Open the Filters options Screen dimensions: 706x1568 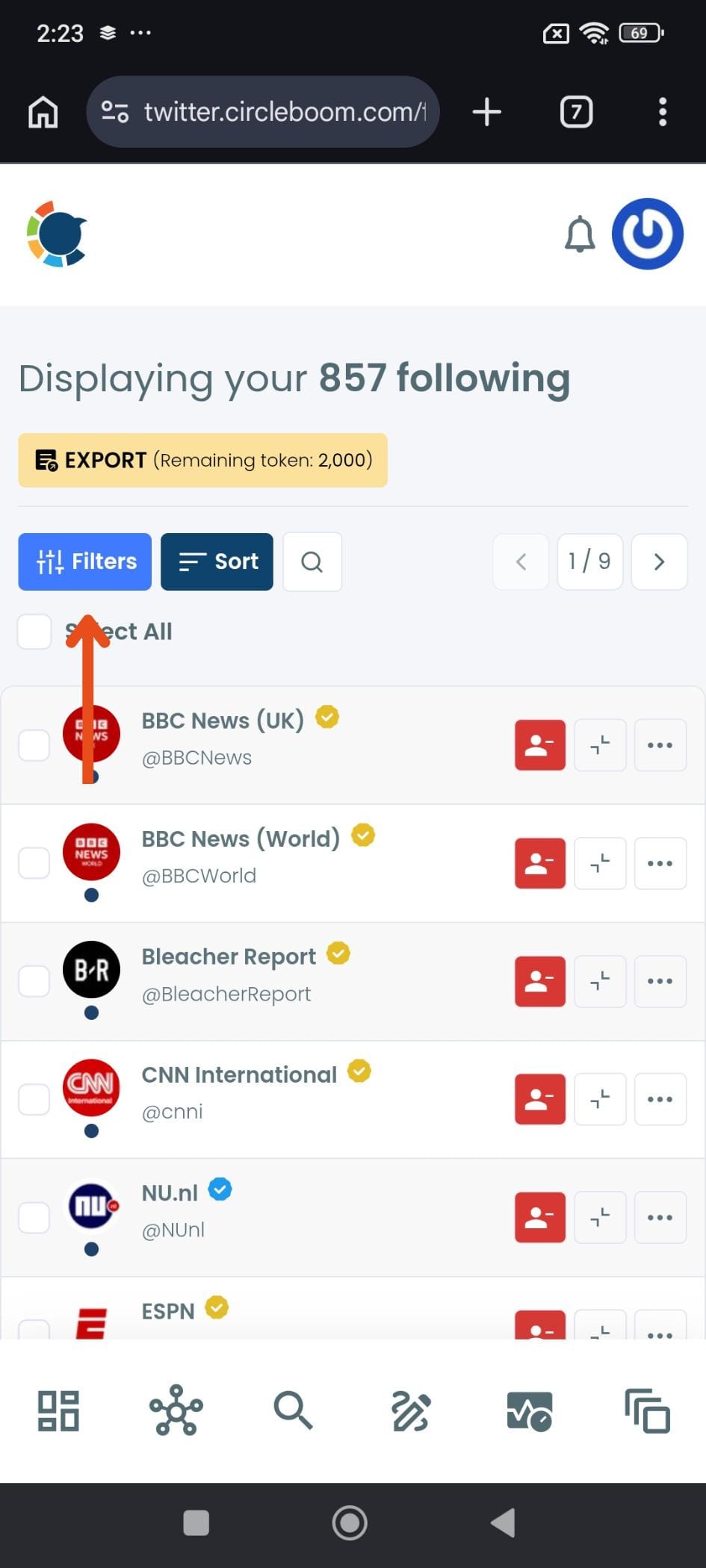tap(84, 561)
